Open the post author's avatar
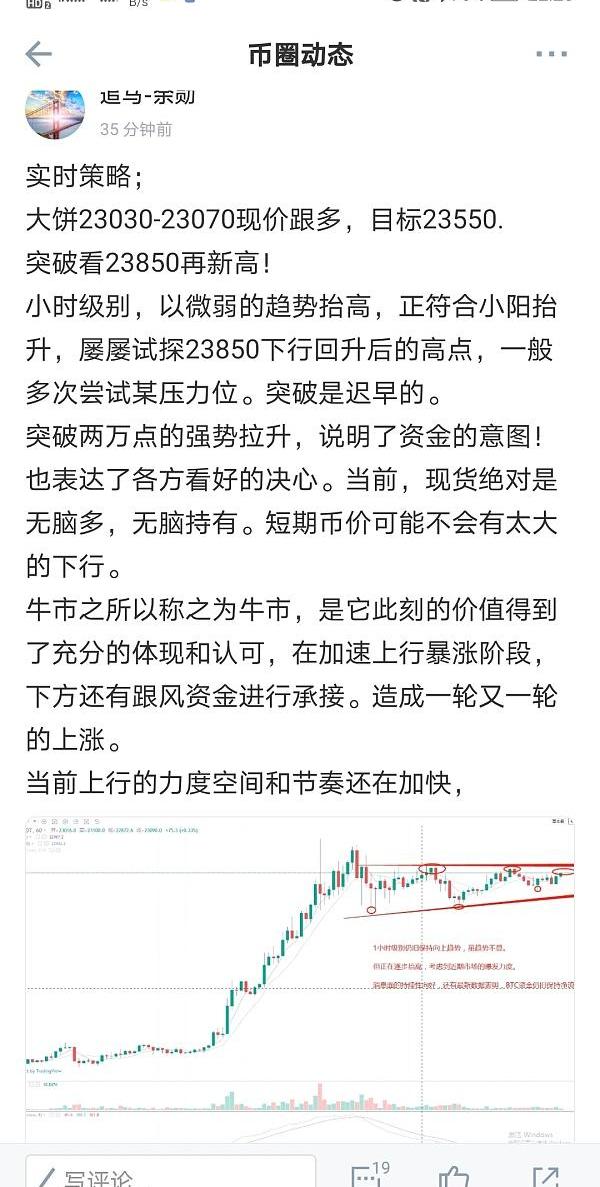 point(55,111)
